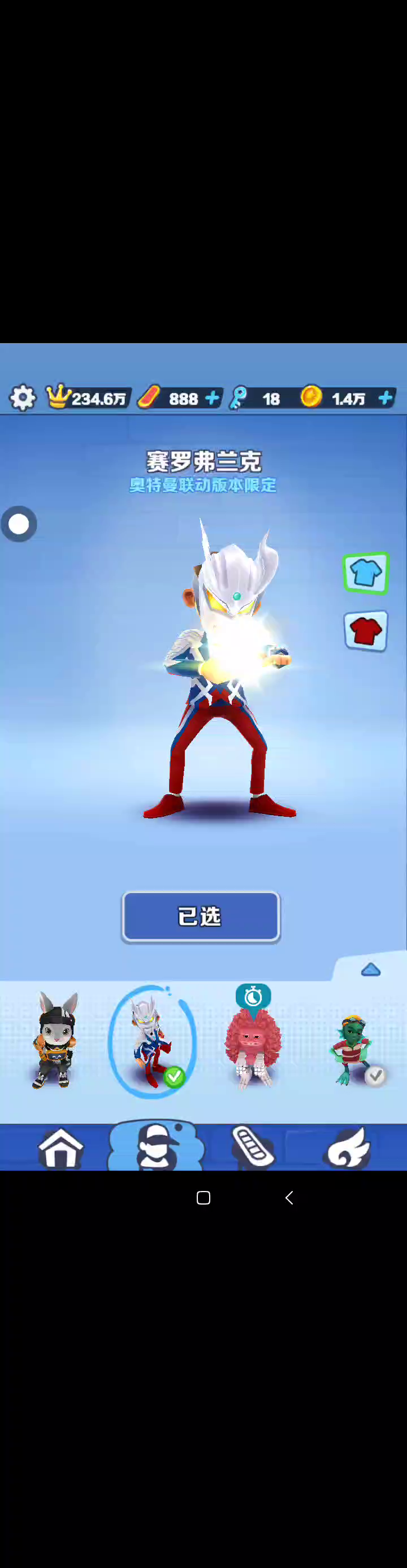
Task: Go back using the system back arrow
Action: (x=289, y=1198)
